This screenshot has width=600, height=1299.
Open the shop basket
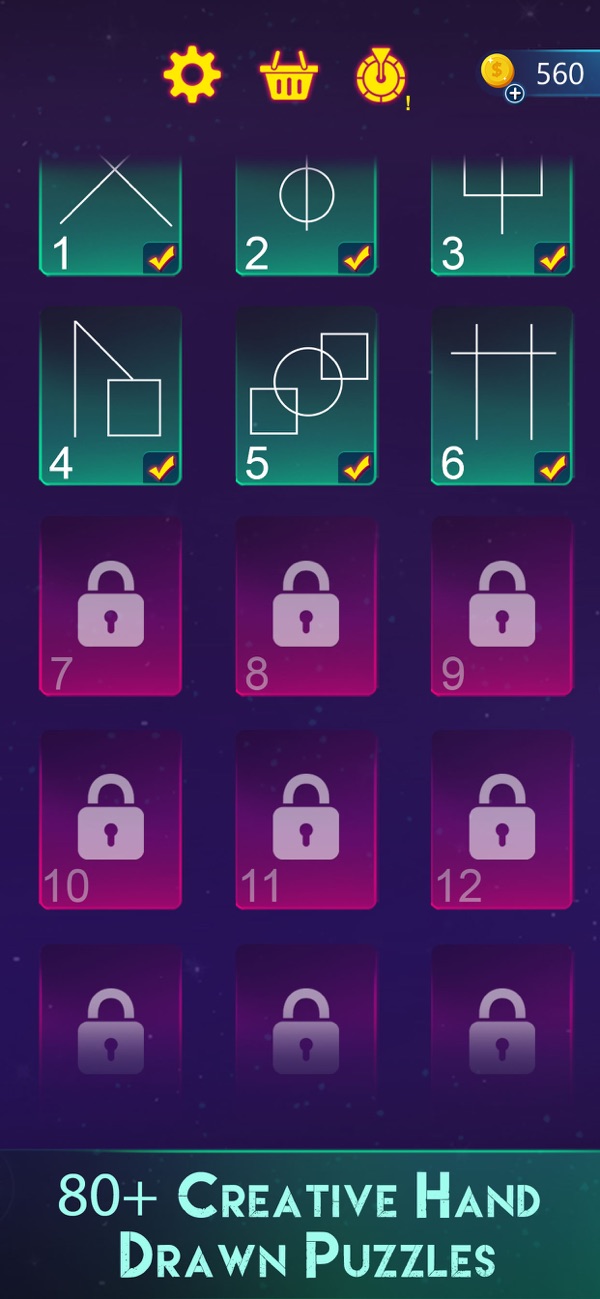[x=288, y=74]
